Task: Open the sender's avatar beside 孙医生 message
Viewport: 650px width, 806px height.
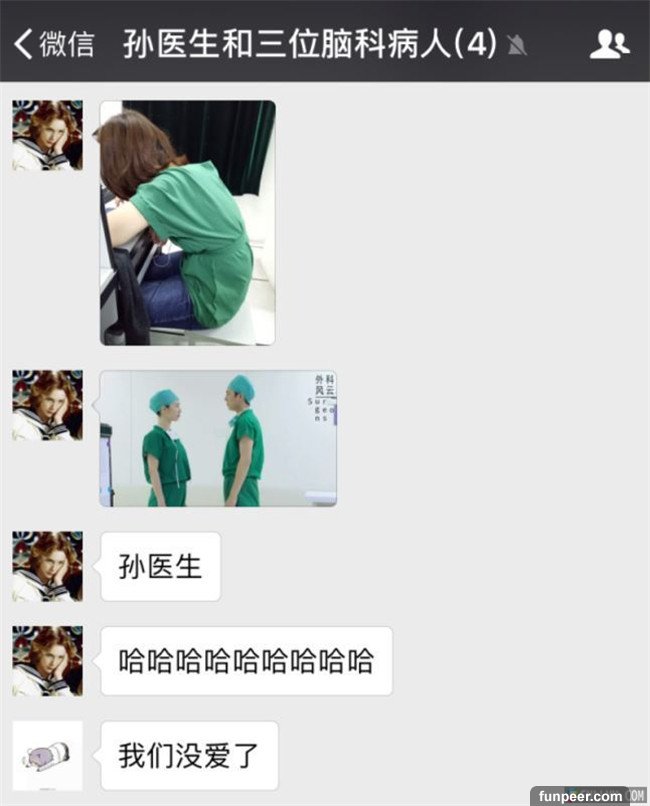Action: 47,566
